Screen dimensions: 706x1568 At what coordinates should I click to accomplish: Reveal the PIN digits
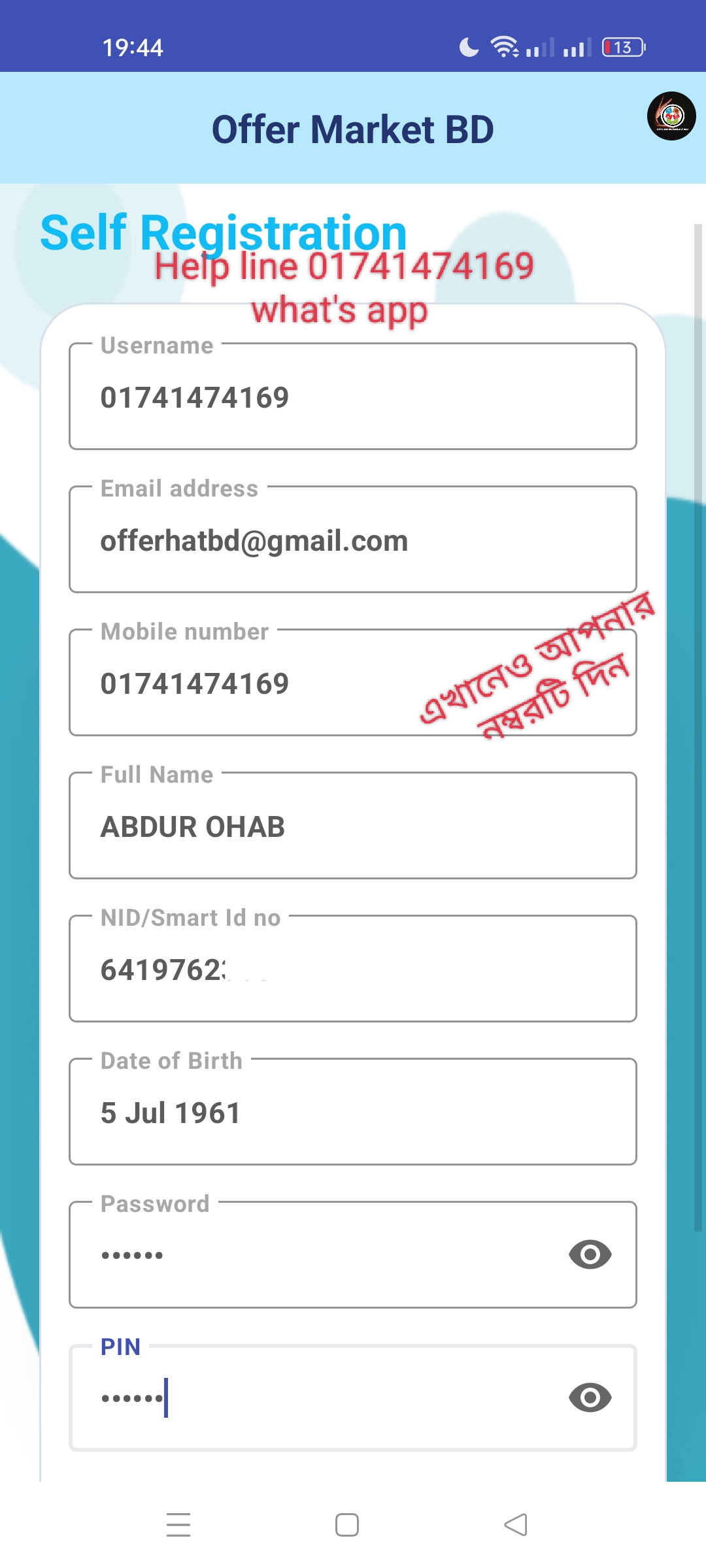(x=590, y=1397)
